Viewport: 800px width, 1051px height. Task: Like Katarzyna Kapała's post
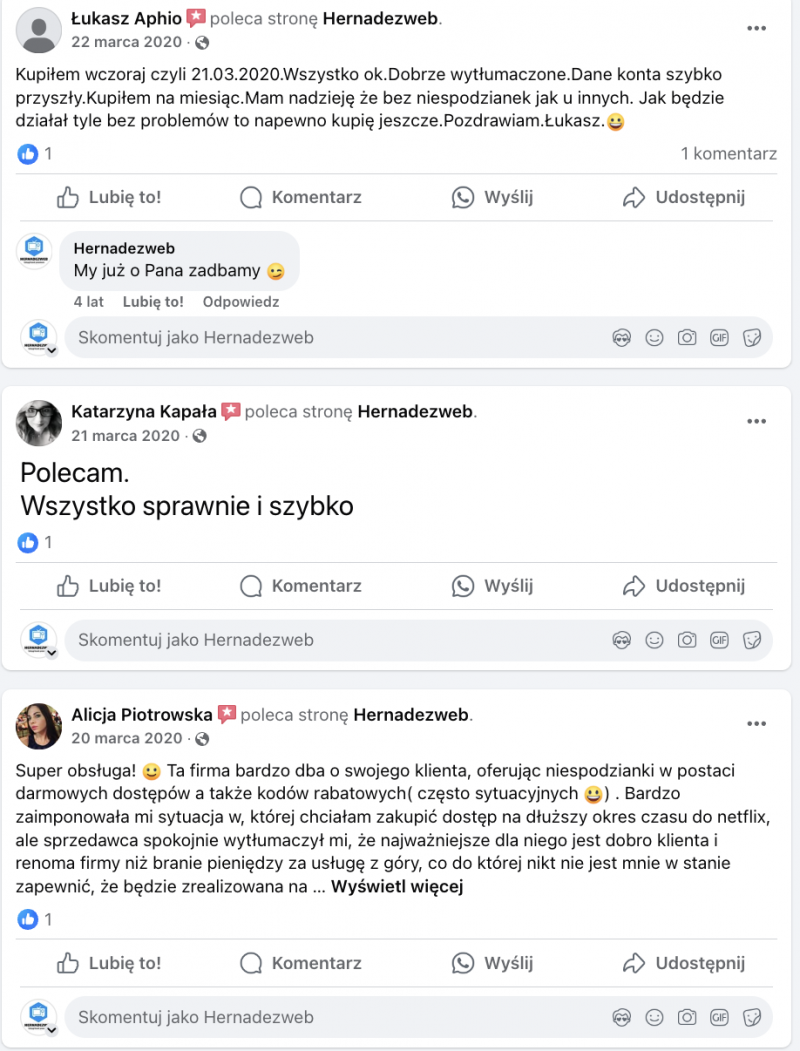click(109, 586)
